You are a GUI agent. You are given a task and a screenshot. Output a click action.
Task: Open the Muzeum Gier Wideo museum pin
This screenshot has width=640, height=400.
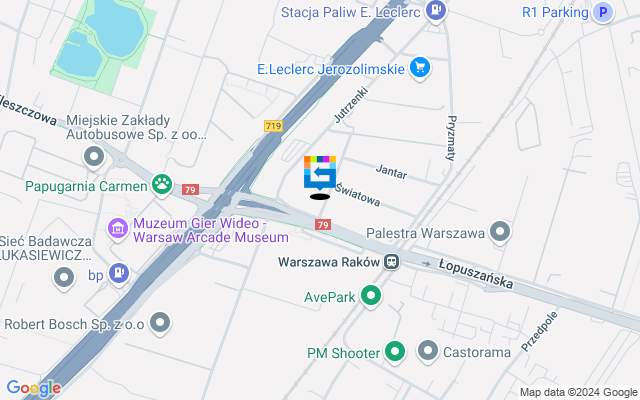coord(119,230)
